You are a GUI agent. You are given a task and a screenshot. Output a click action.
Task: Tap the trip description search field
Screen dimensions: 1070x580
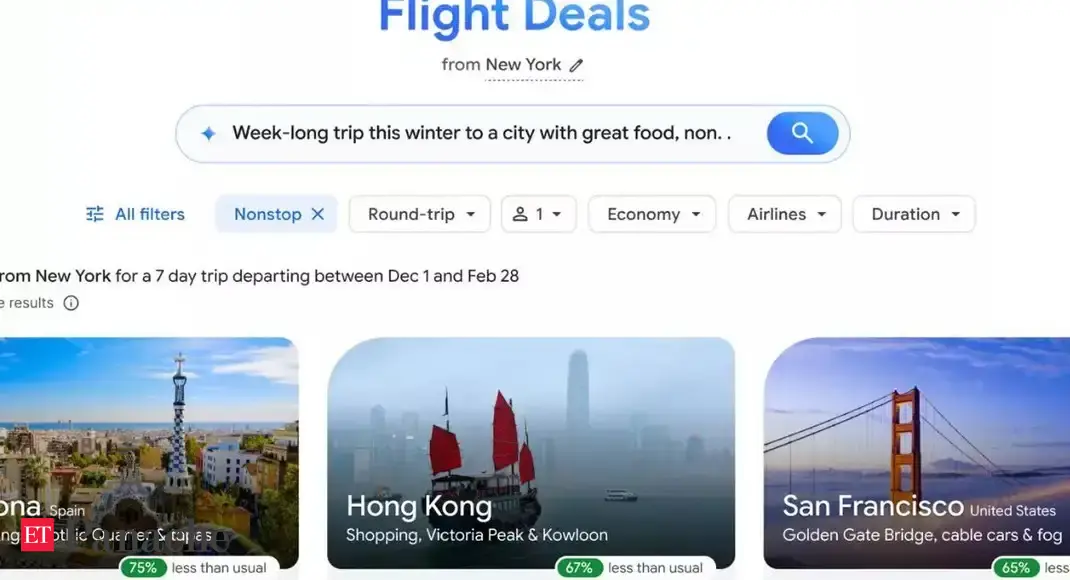[x=480, y=133]
